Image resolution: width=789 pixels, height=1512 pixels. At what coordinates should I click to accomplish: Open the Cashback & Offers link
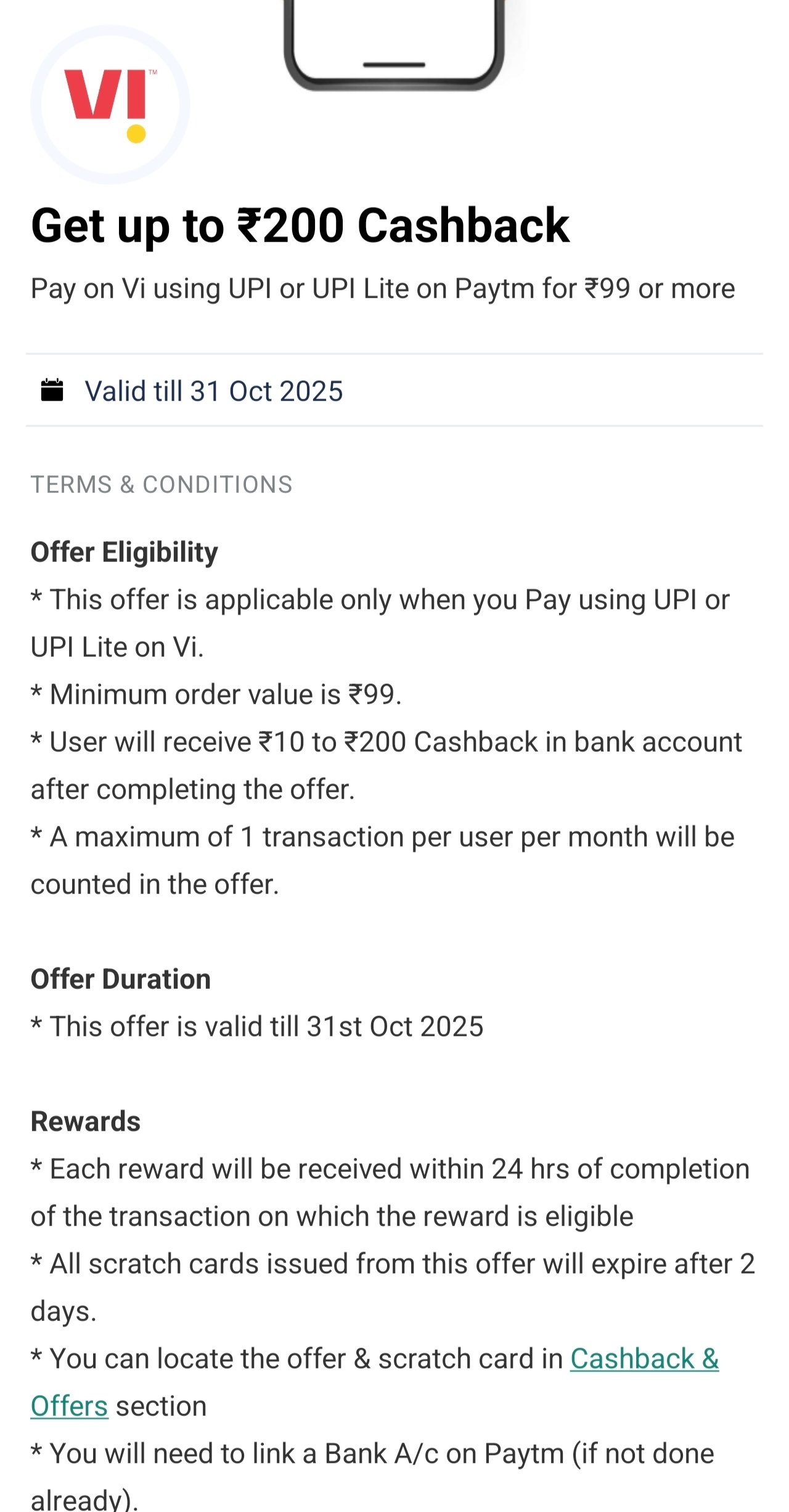pyautogui.click(x=644, y=1359)
